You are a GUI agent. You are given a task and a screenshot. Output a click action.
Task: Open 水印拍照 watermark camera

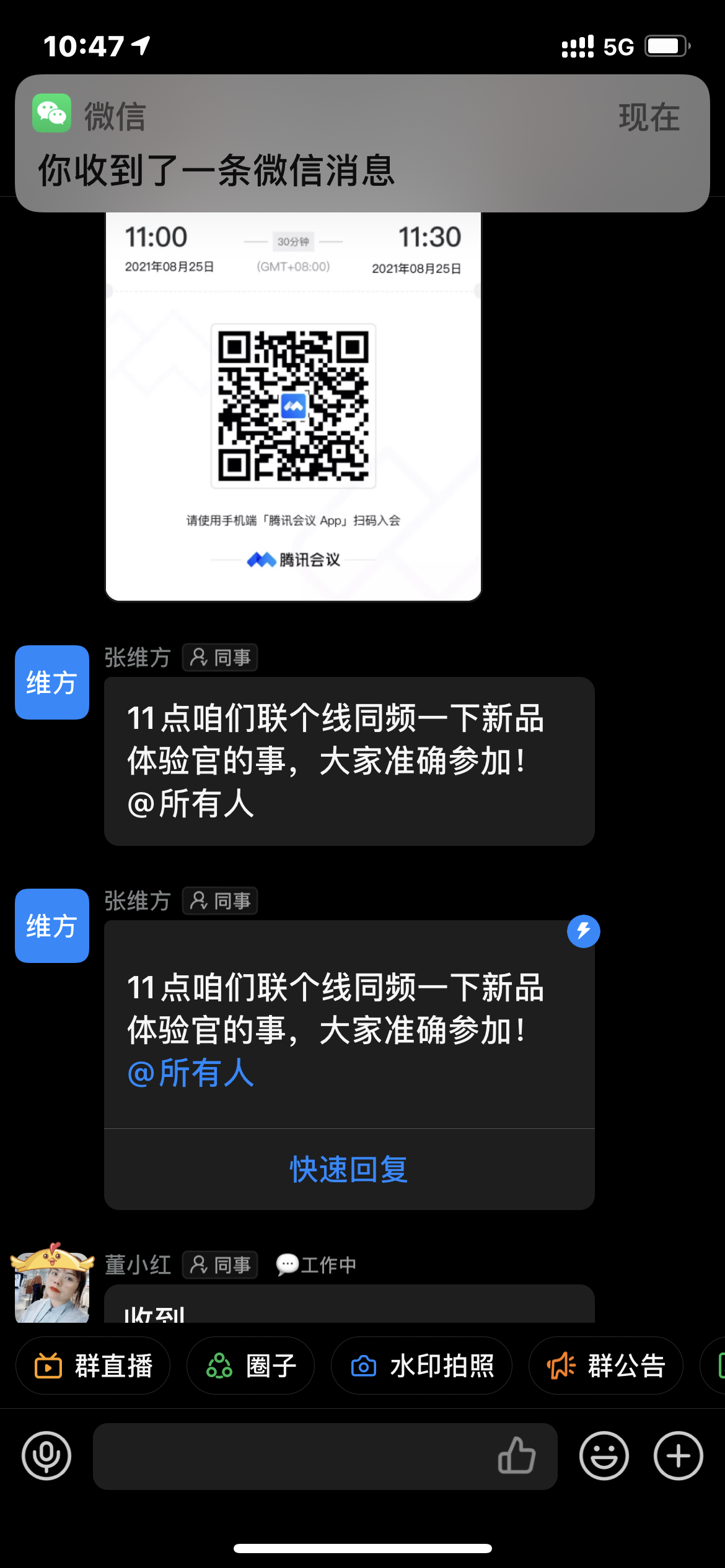pos(422,1365)
